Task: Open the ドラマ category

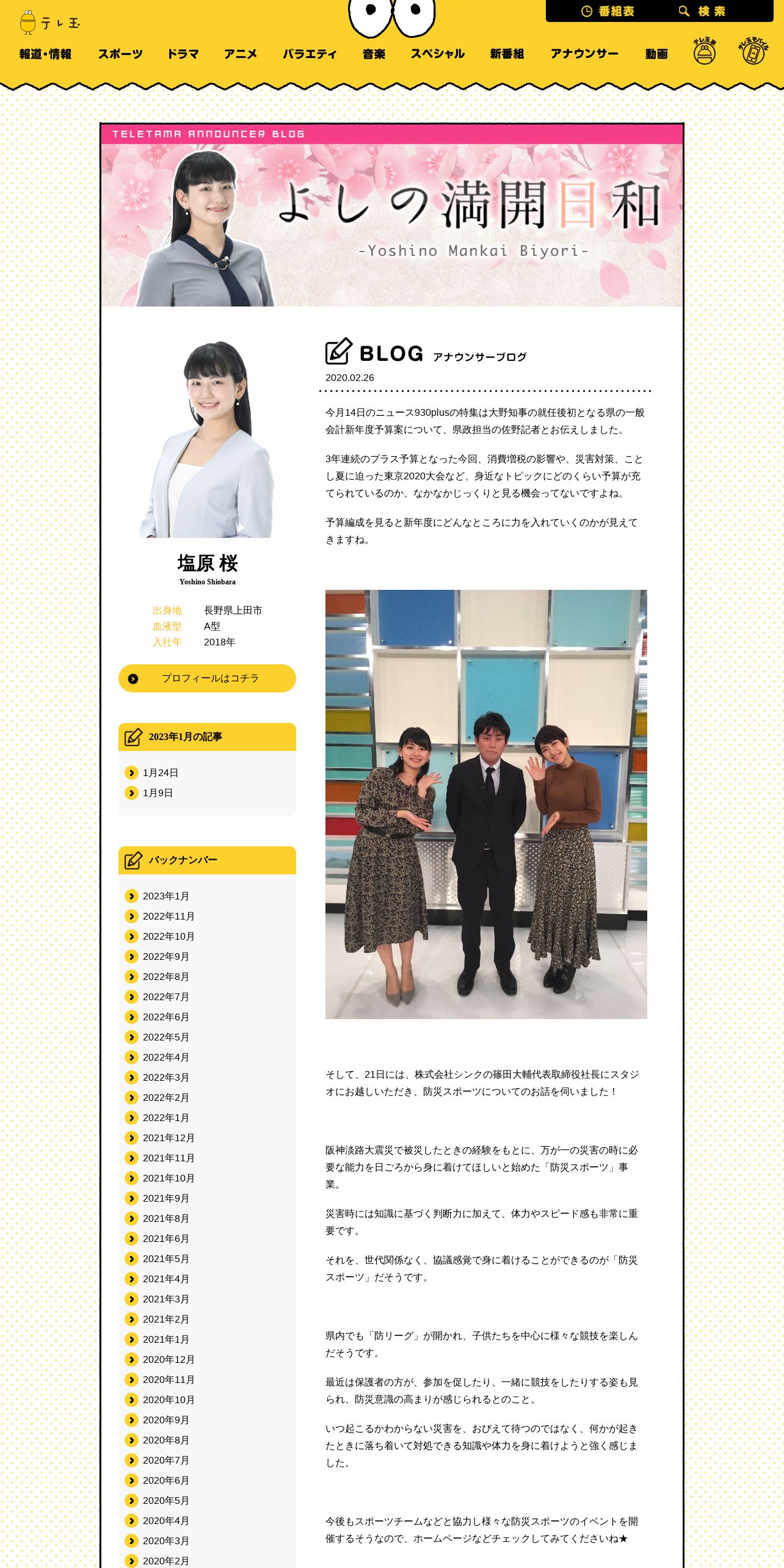Action: coord(183,54)
